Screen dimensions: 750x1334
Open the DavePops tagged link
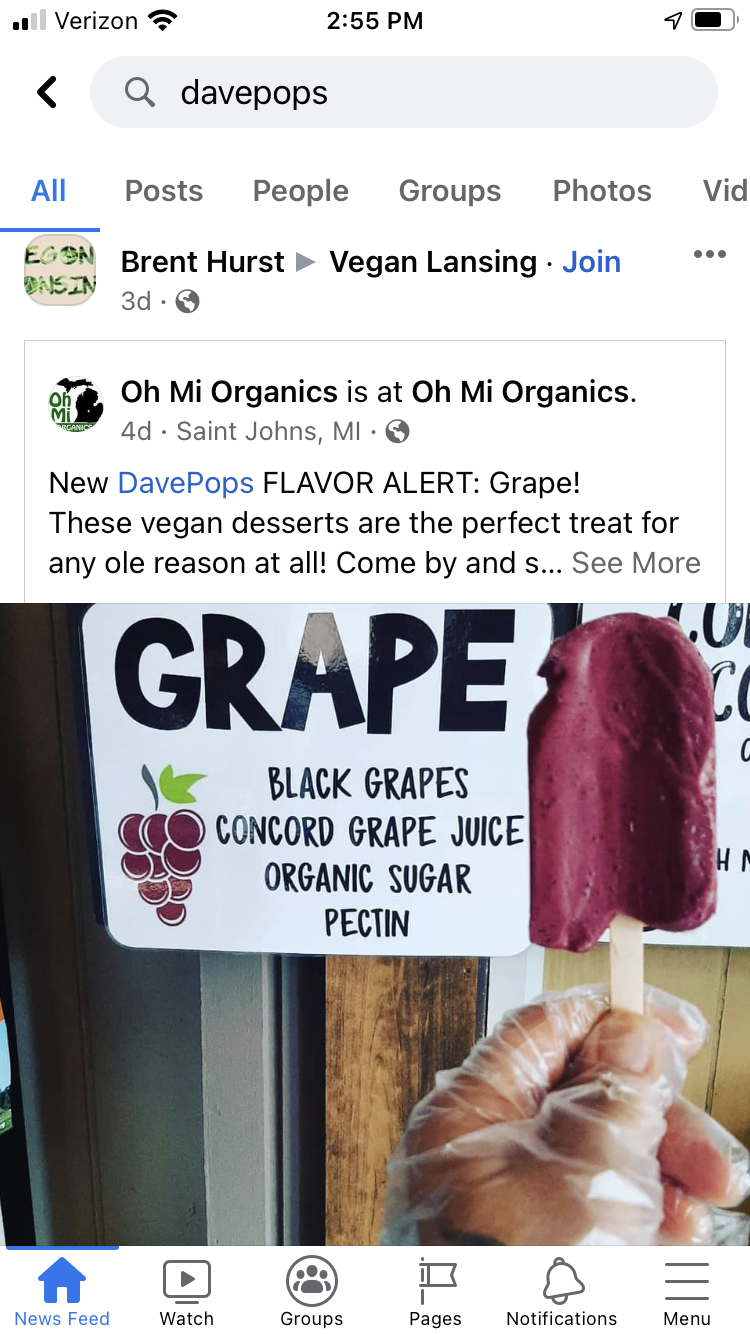[x=186, y=483]
